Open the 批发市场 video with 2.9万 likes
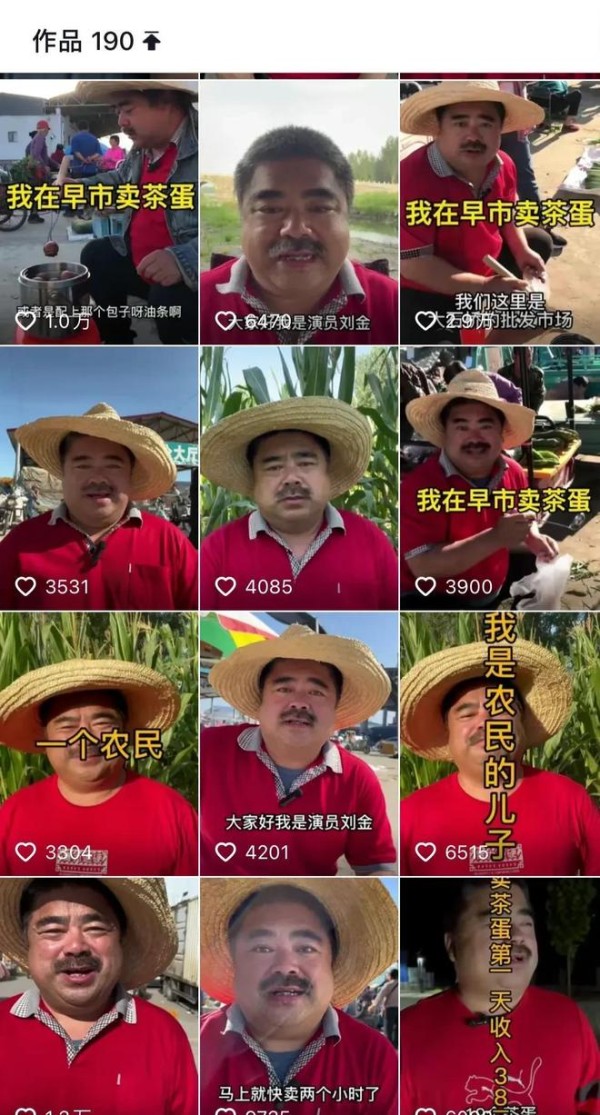 tap(499, 210)
